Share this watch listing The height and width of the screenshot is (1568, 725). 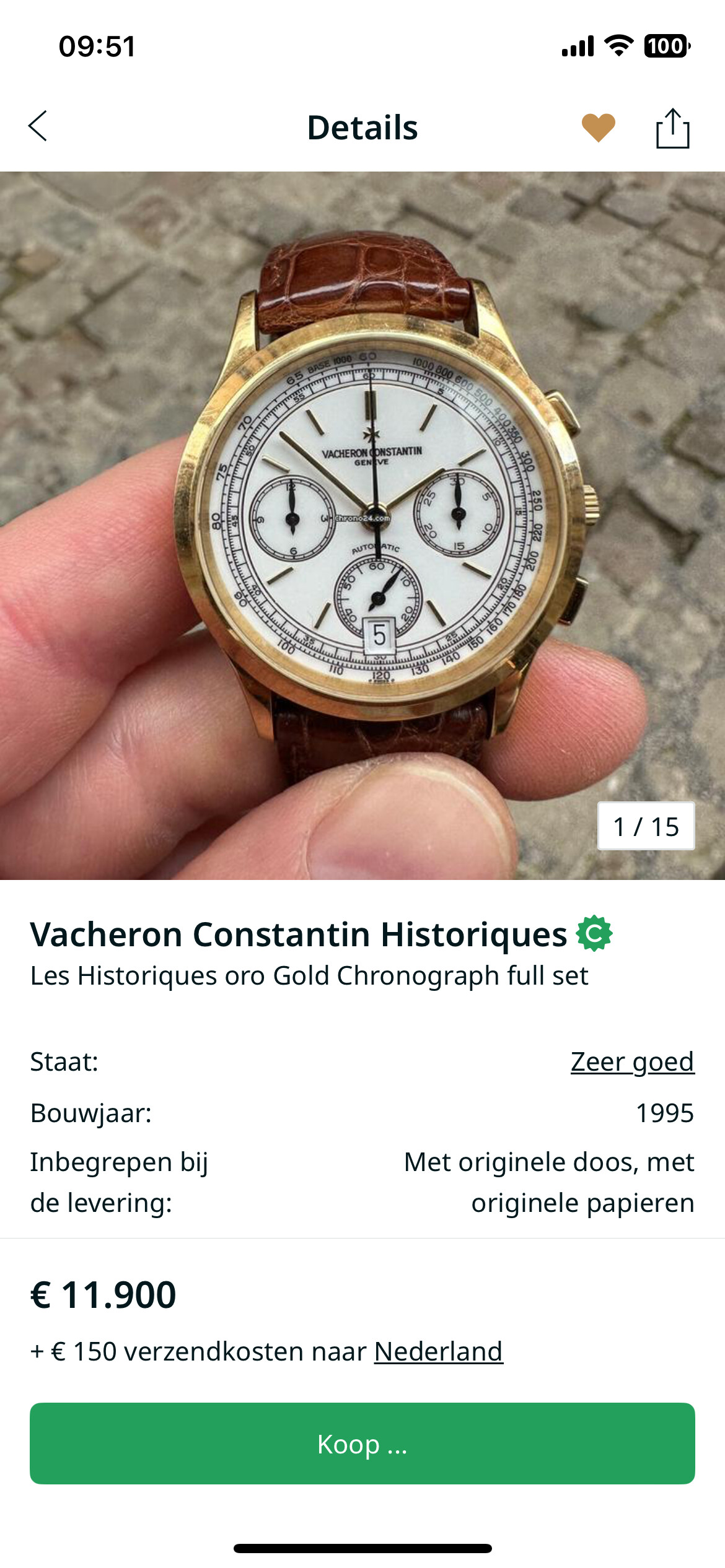click(672, 128)
